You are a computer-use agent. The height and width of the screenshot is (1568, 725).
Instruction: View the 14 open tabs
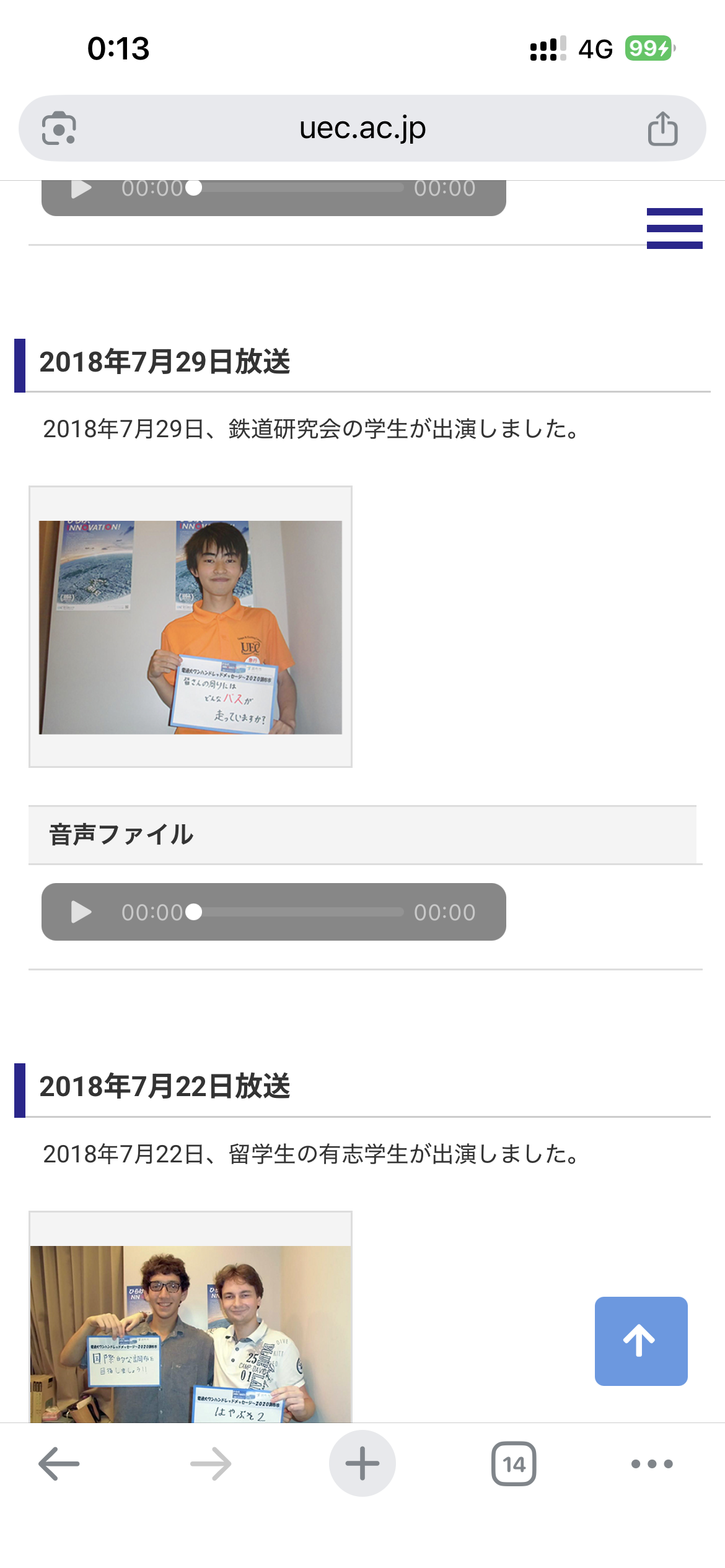(x=514, y=1464)
